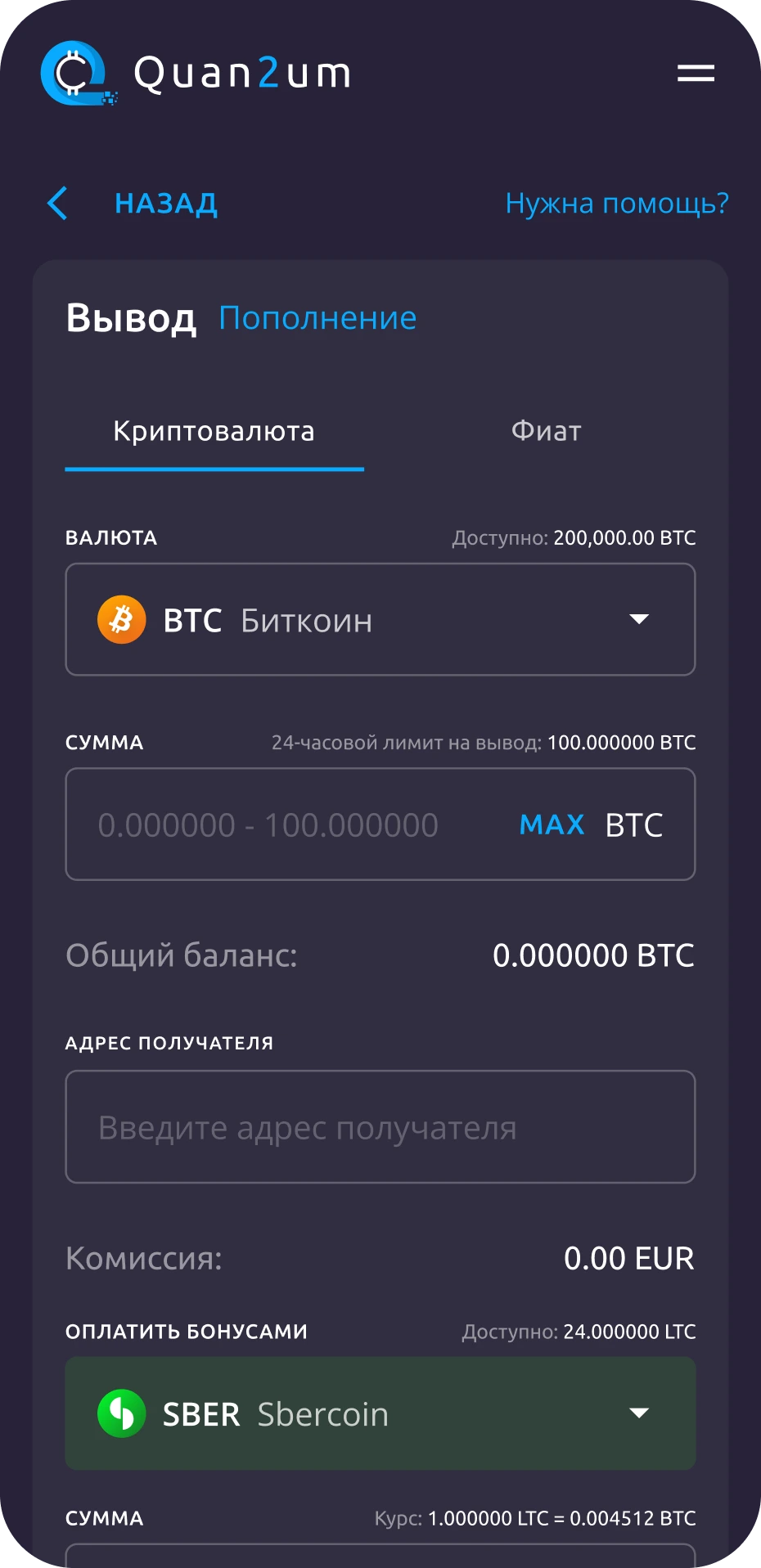Open the Нужна помощь? help link
Viewport: 761px width, 1568px height.
click(616, 203)
